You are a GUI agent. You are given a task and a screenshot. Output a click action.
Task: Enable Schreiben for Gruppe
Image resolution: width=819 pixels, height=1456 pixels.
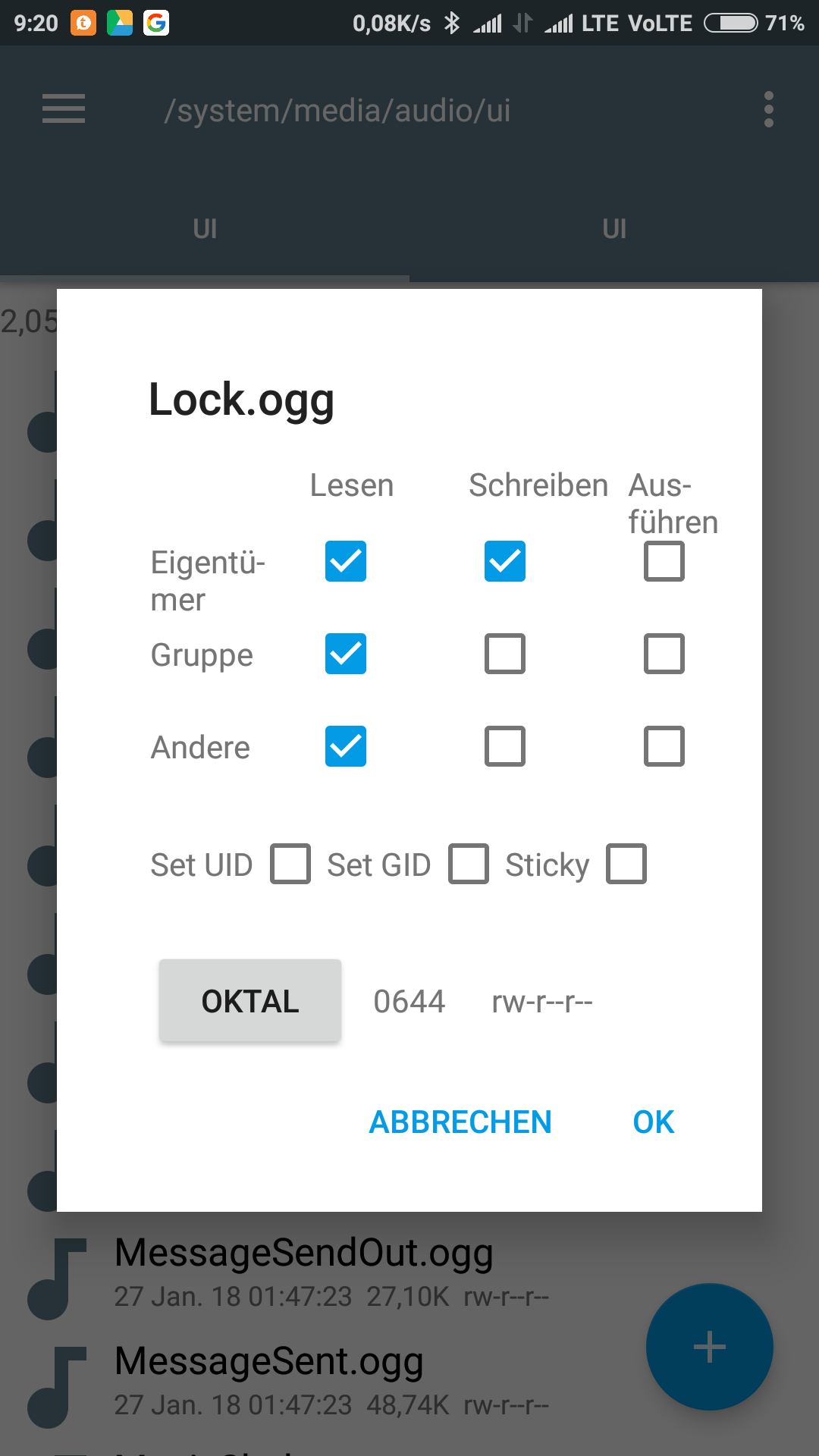pos(505,654)
